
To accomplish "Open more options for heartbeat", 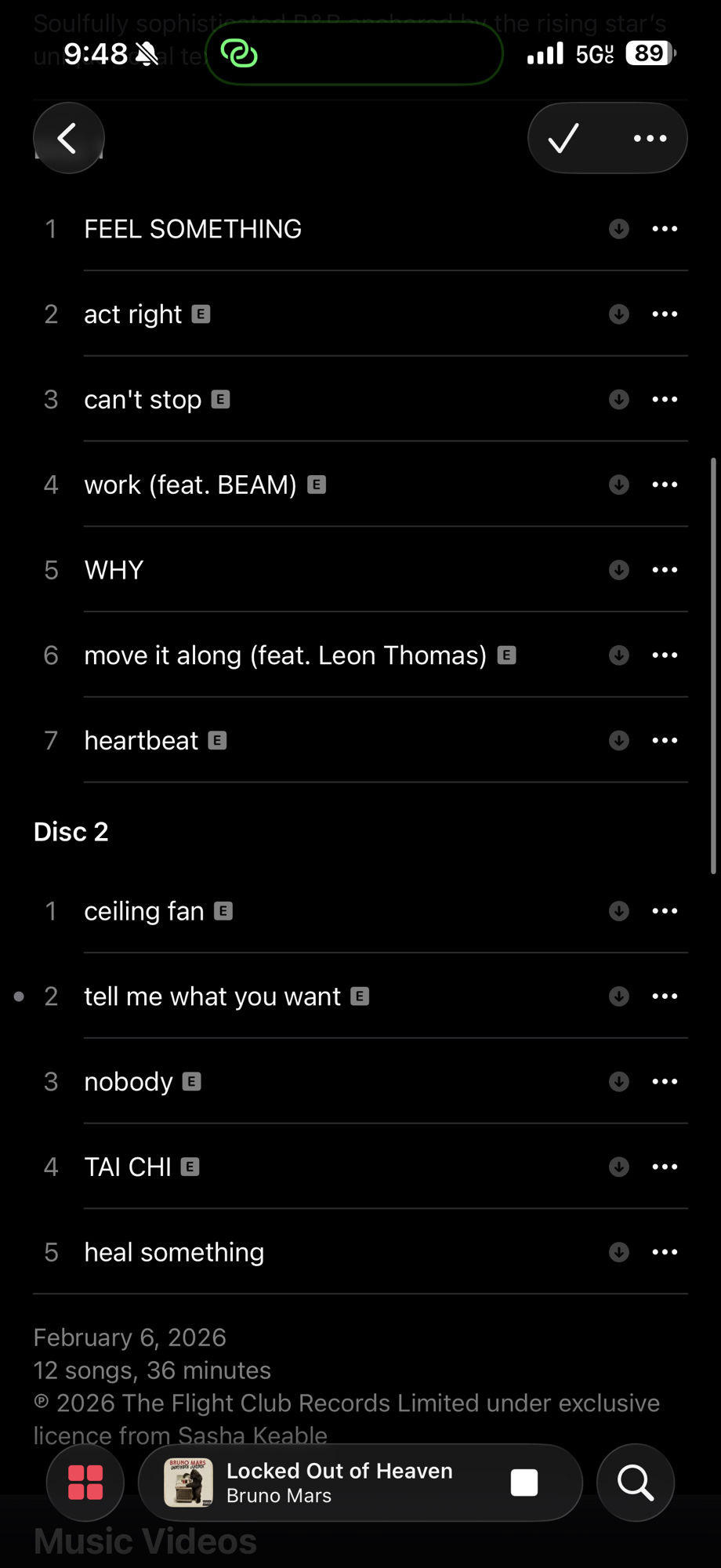I will coord(665,741).
